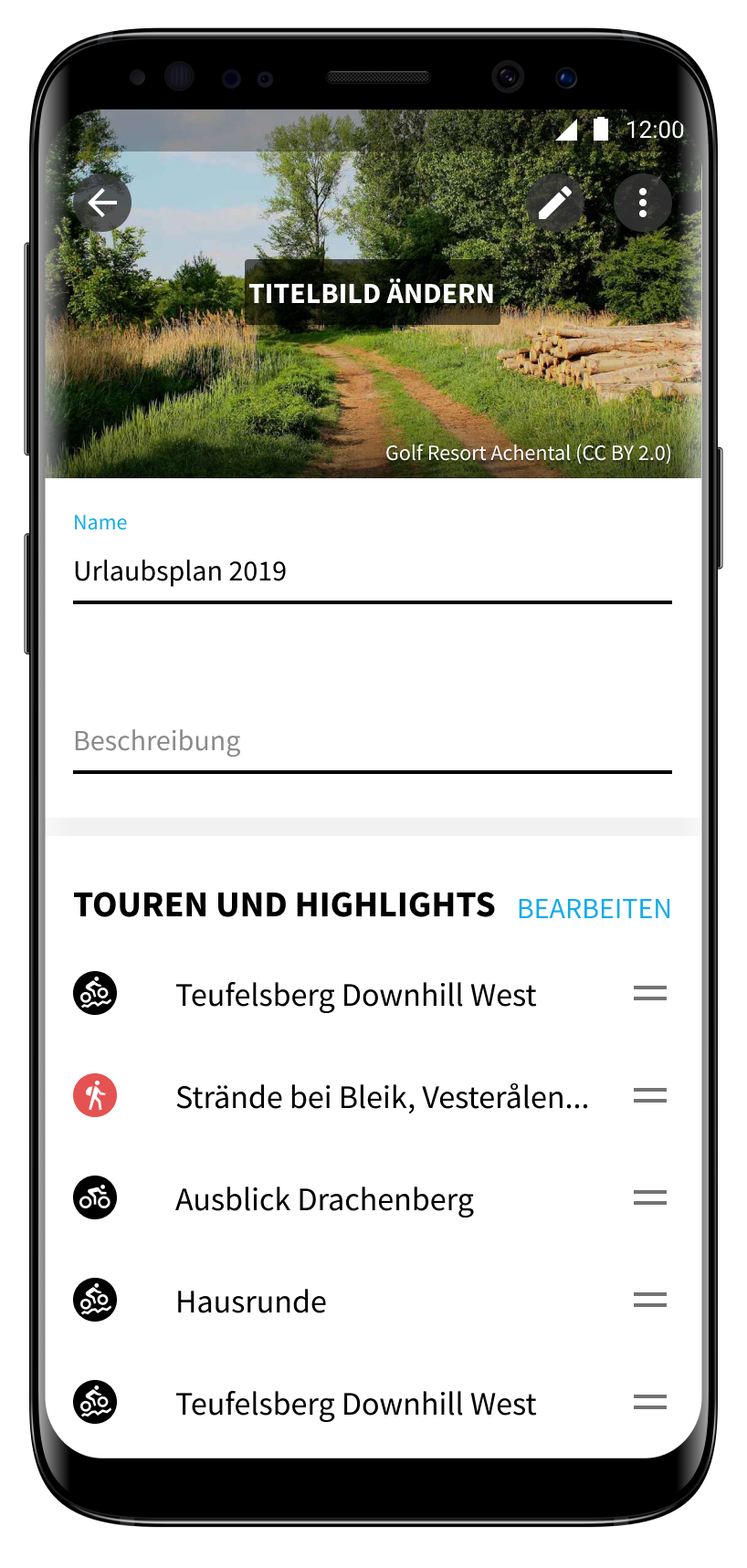Tap the Titelbild ändern button
The image size is (747, 1568).
[x=372, y=293]
